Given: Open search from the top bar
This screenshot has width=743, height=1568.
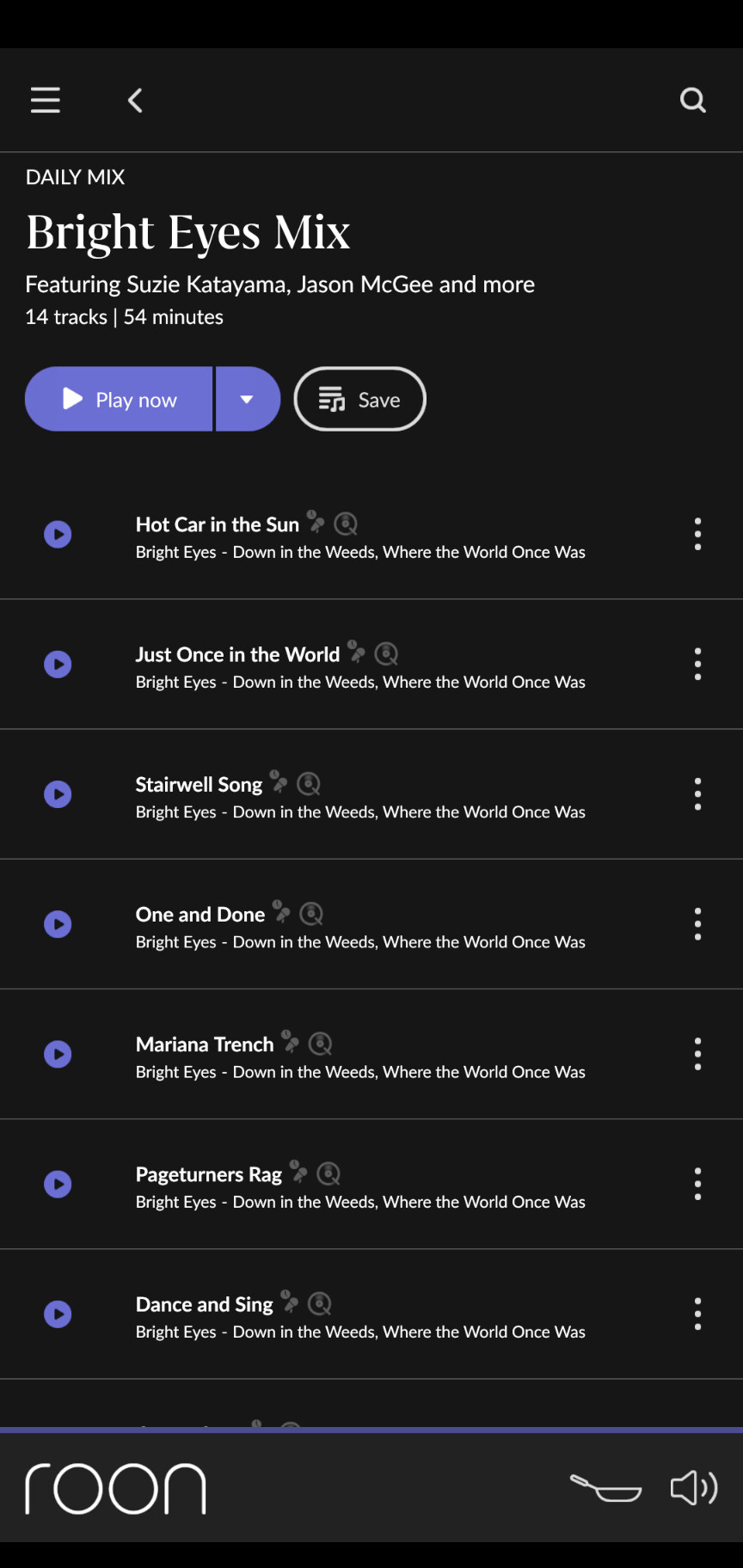Looking at the screenshot, I should [x=693, y=100].
